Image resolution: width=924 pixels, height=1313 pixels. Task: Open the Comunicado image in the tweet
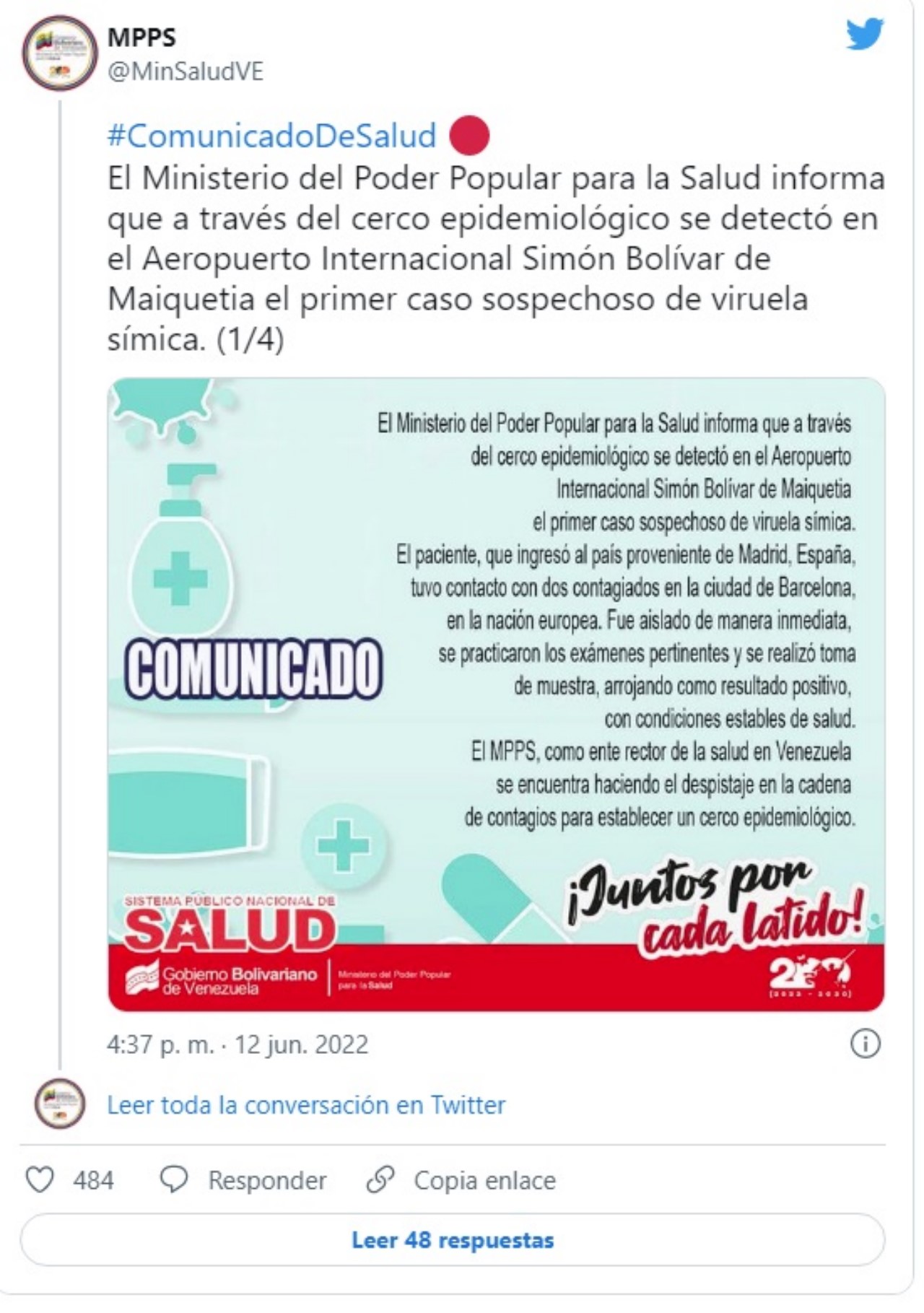pyautogui.click(x=497, y=694)
